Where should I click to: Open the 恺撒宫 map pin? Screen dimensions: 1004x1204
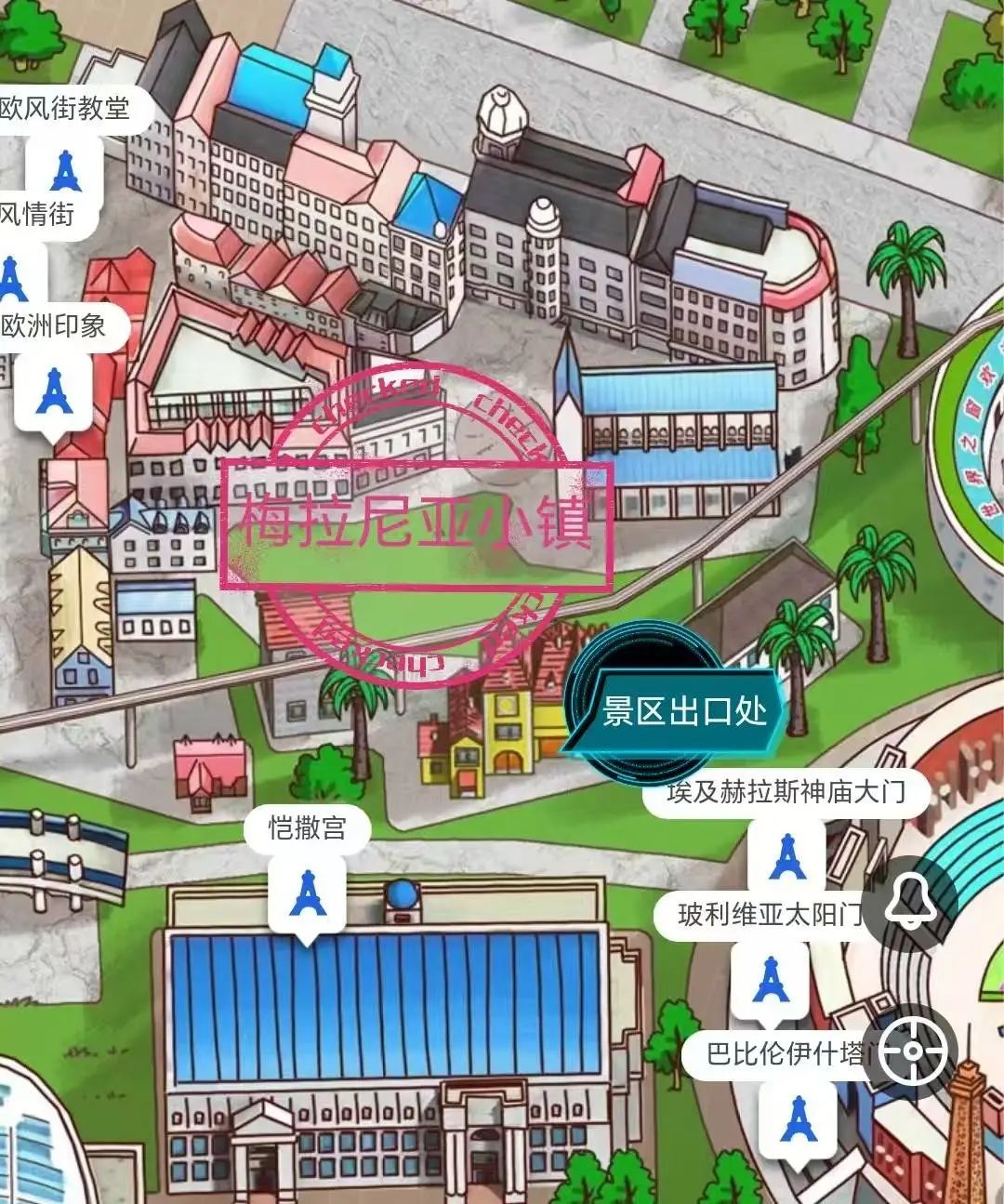pos(308,893)
